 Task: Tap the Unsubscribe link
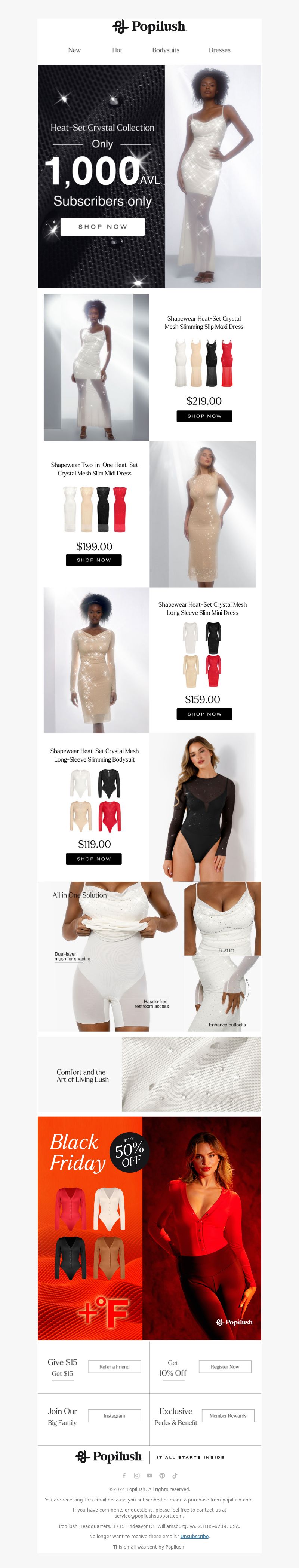tap(194, 1537)
